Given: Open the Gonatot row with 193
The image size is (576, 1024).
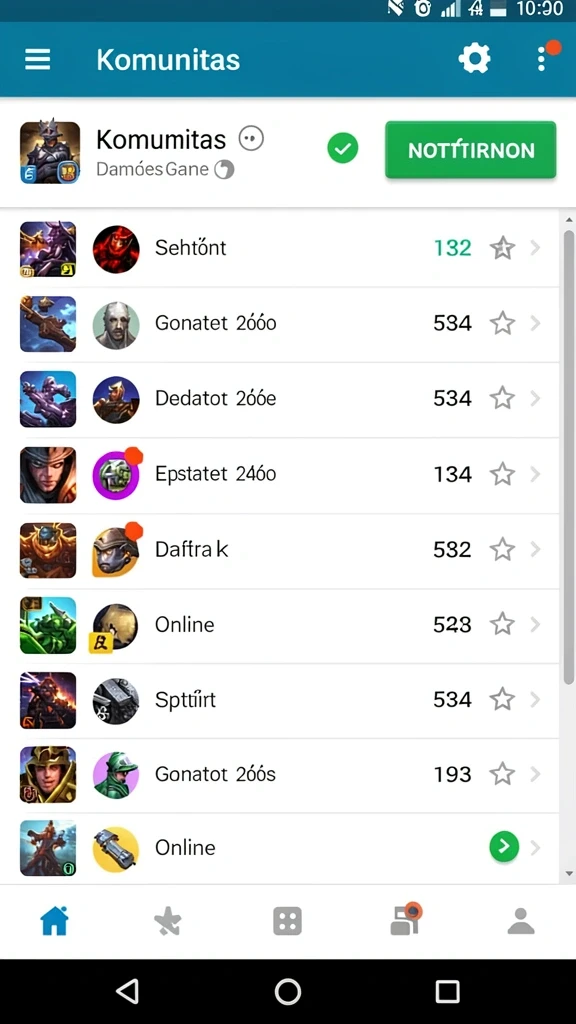Looking at the screenshot, I should [280, 775].
